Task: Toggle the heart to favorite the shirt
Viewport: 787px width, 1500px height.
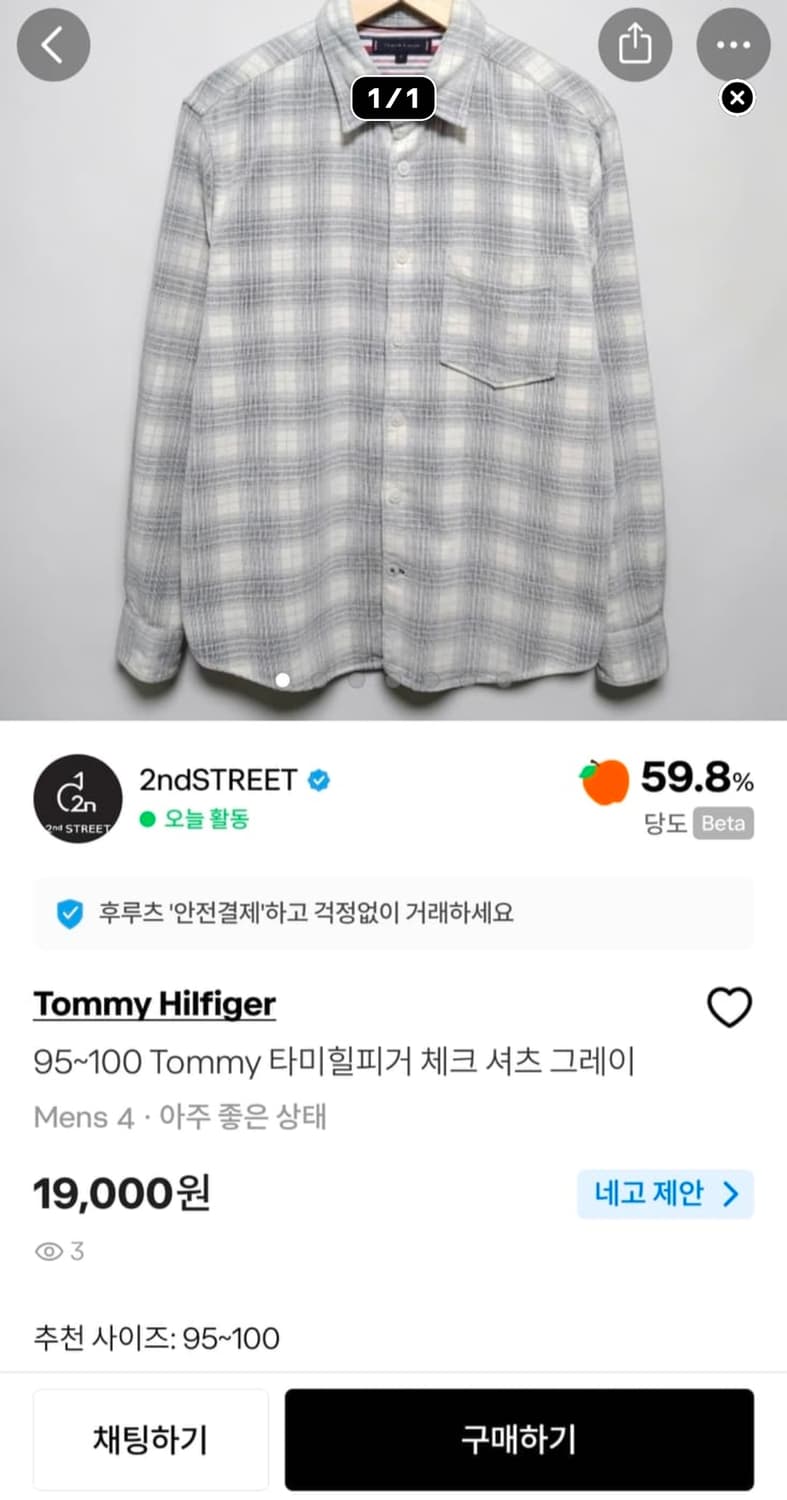Action: (730, 1008)
